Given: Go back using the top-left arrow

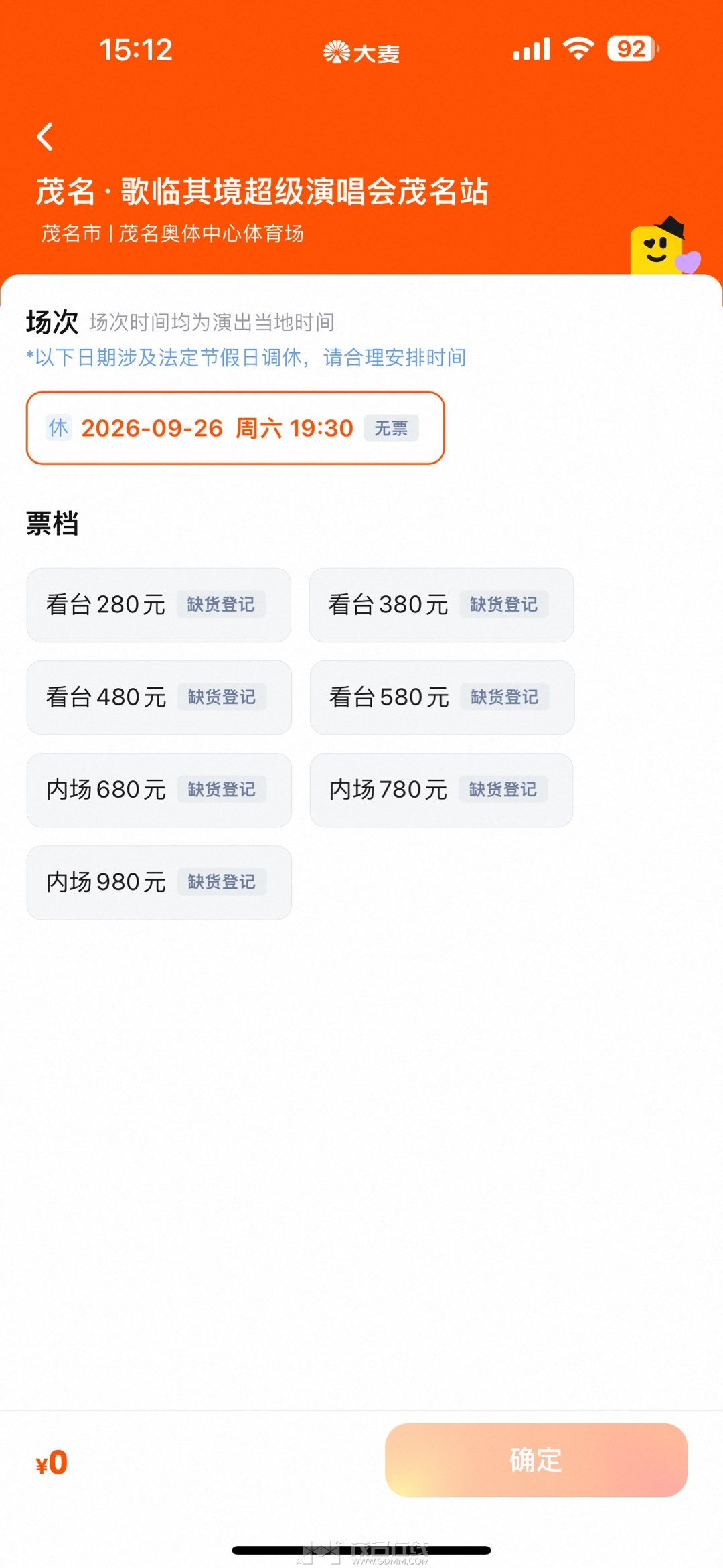Looking at the screenshot, I should [x=45, y=137].
